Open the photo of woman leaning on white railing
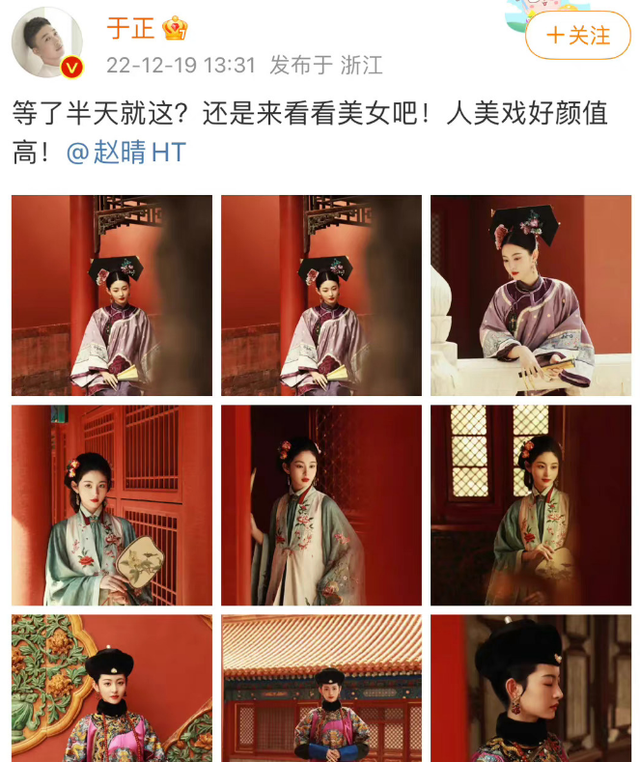640x762 pixels. [531, 295]
